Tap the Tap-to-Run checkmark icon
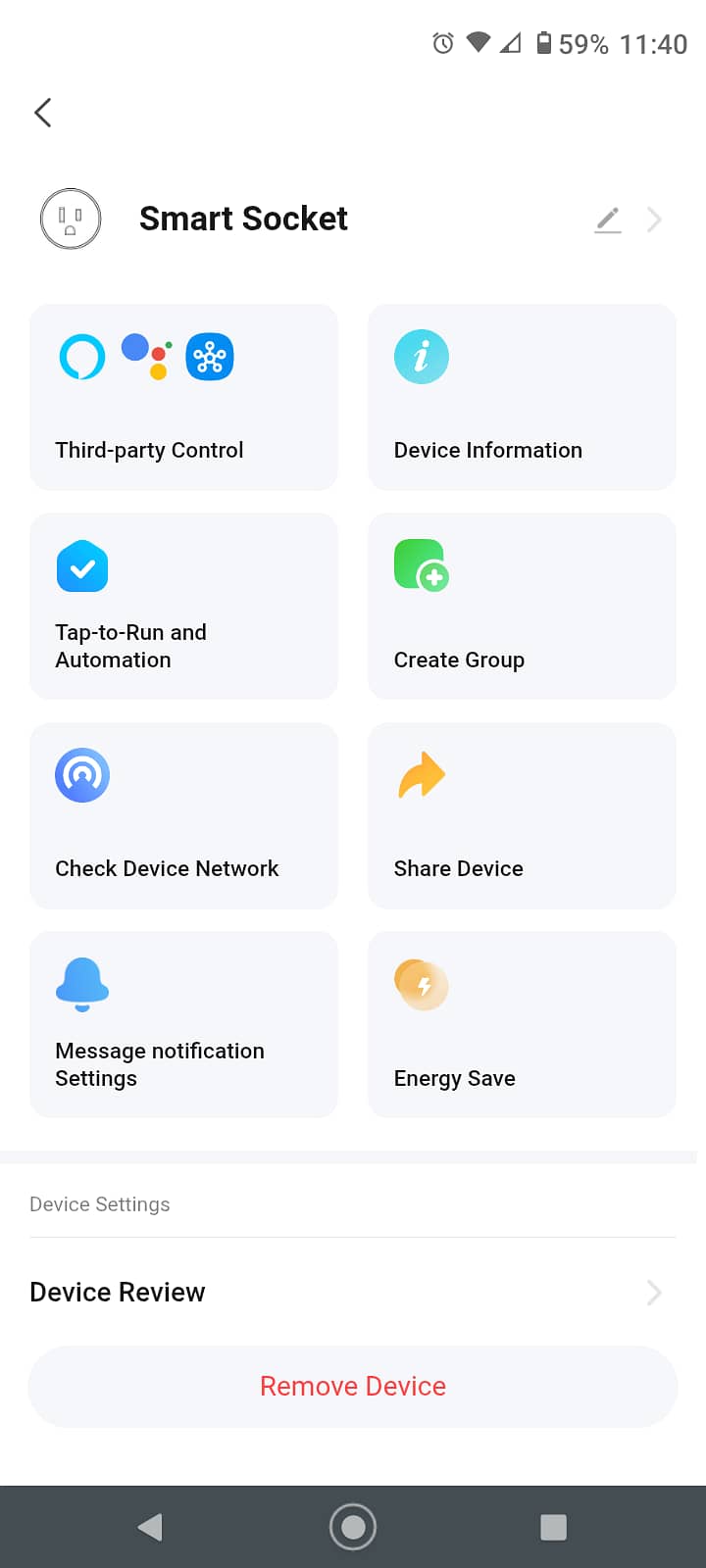The width and height of the screenshot is (706, 1568). click(82, 566)
